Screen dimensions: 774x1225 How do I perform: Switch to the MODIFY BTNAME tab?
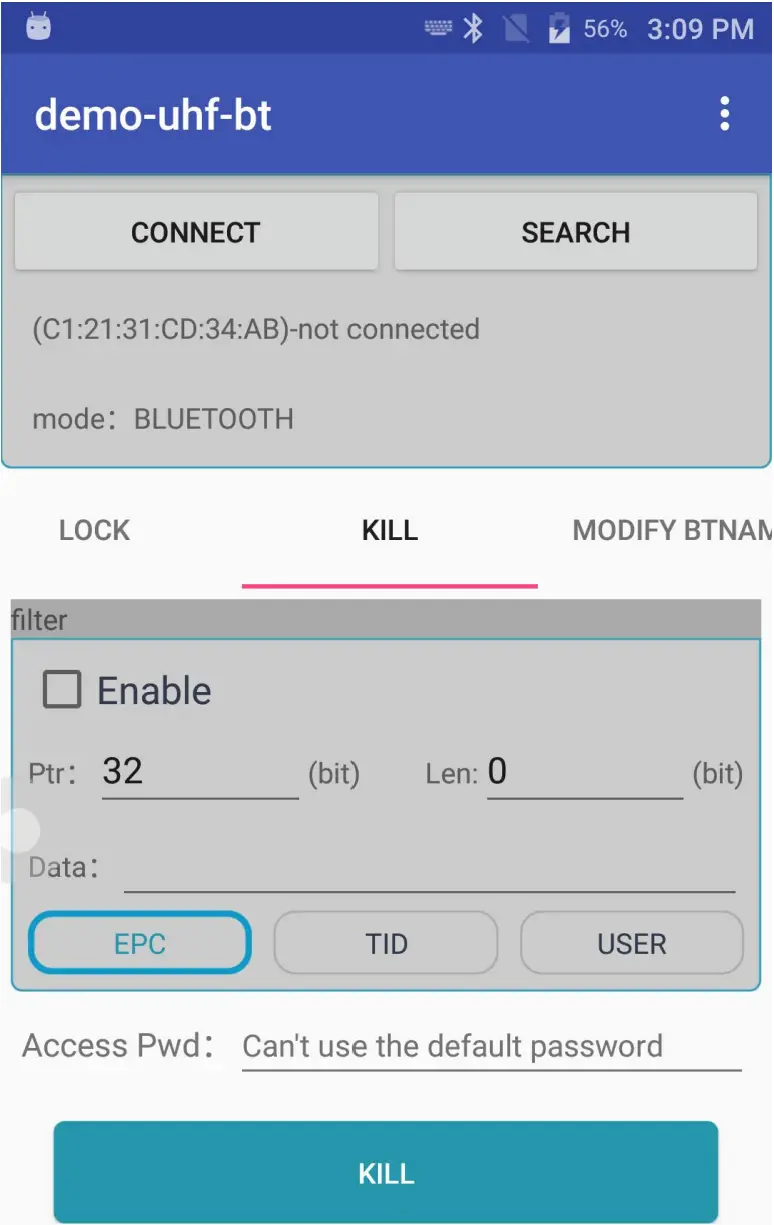(670, 530)
